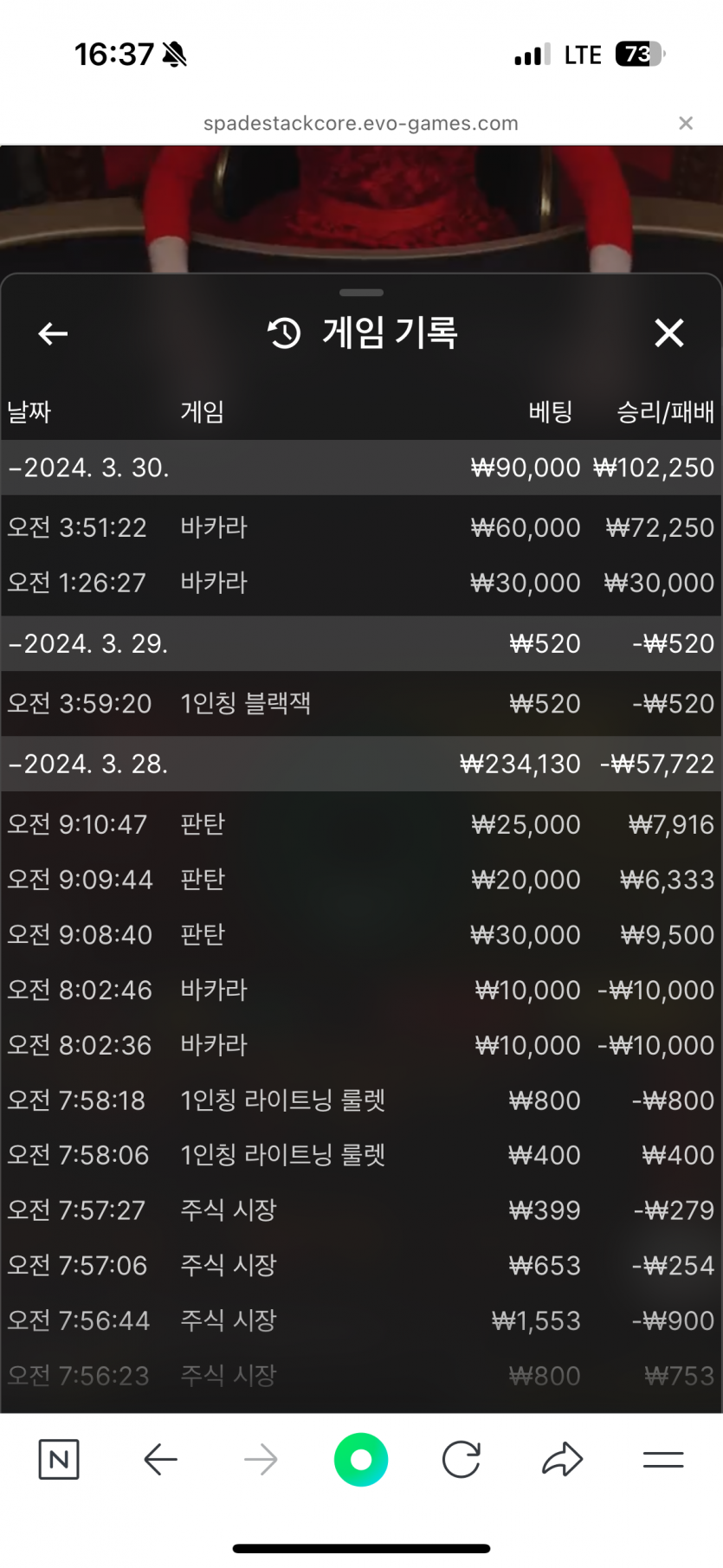Viewport: 723px width, 1568px height.
Task: Collapse the 2024. 3. 28. date group
Action: click(361, 764)
